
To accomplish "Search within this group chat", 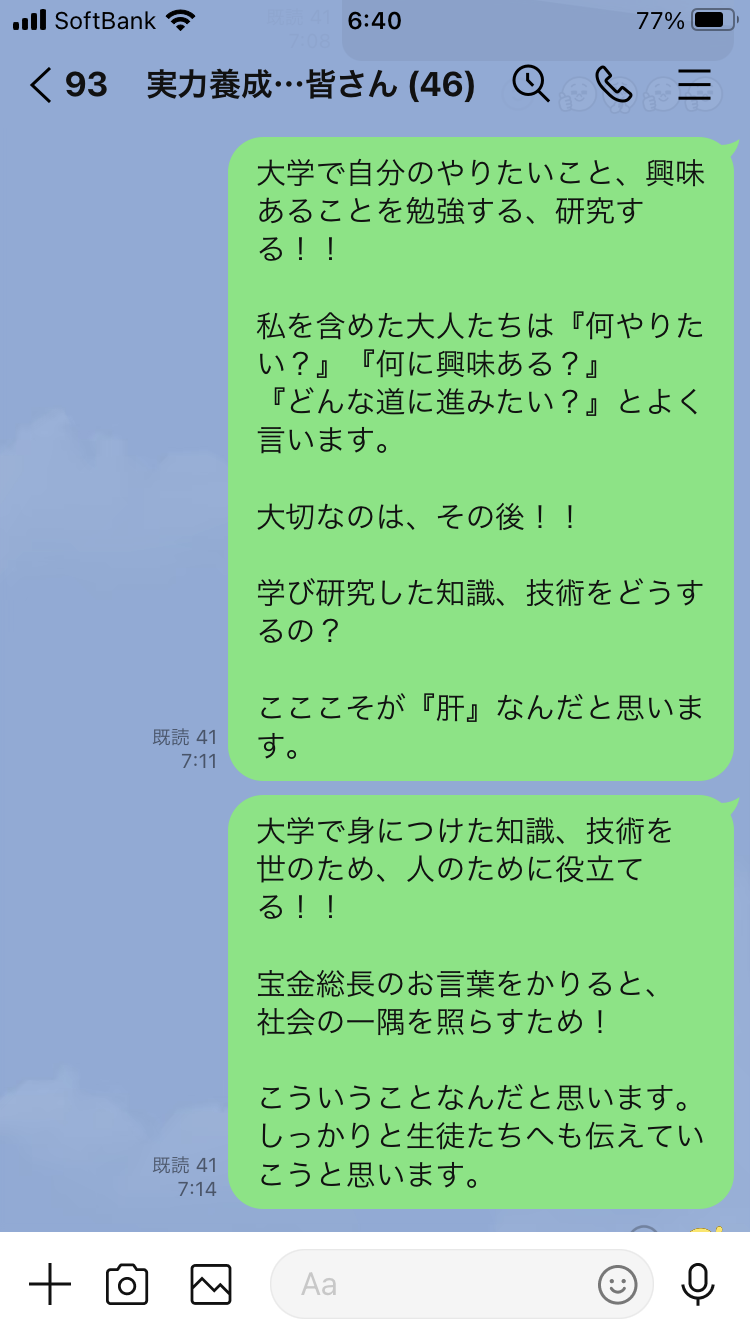I will [x=530, y=86].
